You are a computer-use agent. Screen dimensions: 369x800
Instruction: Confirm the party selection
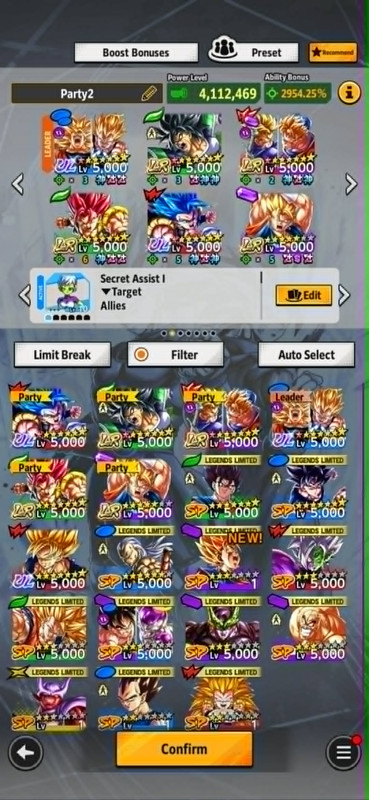184,749
